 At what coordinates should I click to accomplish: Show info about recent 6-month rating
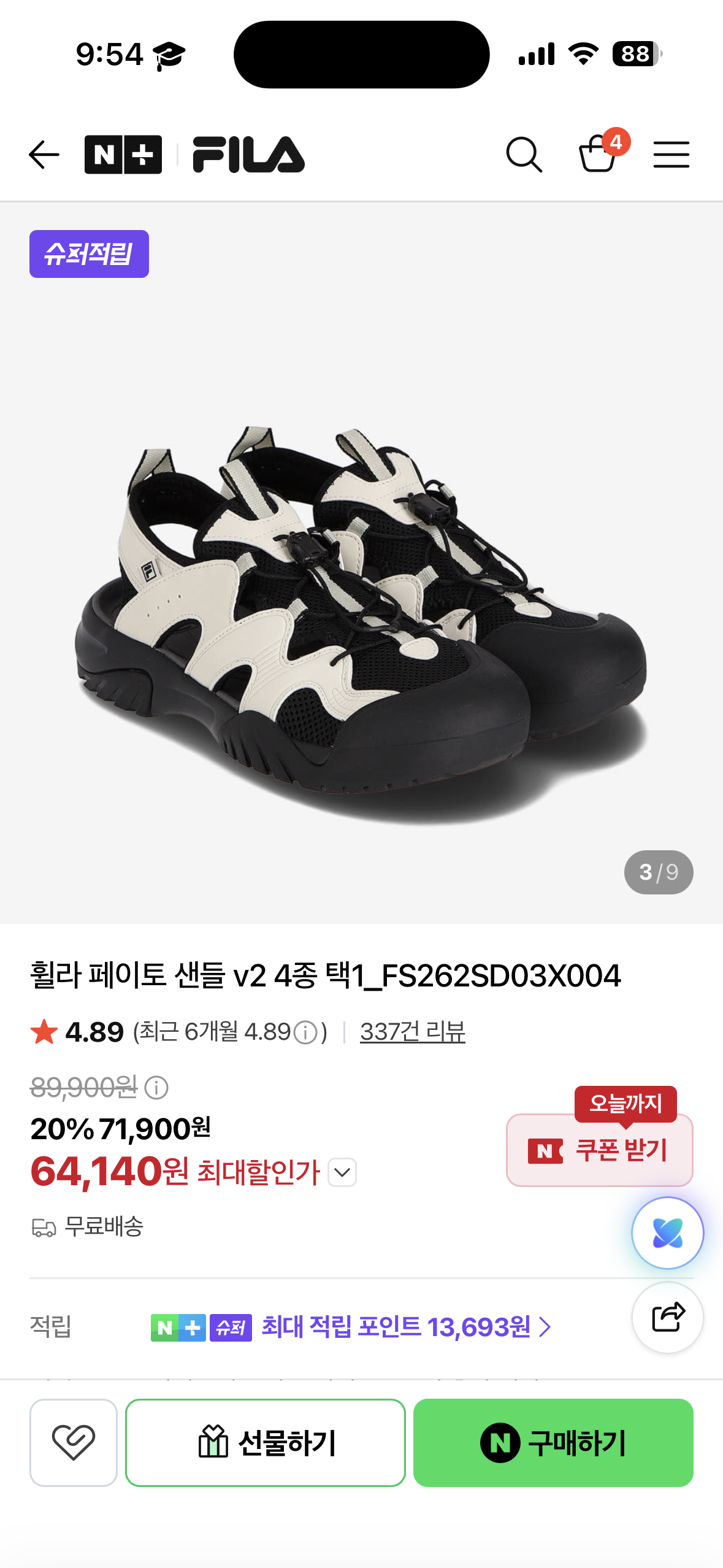click(x=305, y=1032)
